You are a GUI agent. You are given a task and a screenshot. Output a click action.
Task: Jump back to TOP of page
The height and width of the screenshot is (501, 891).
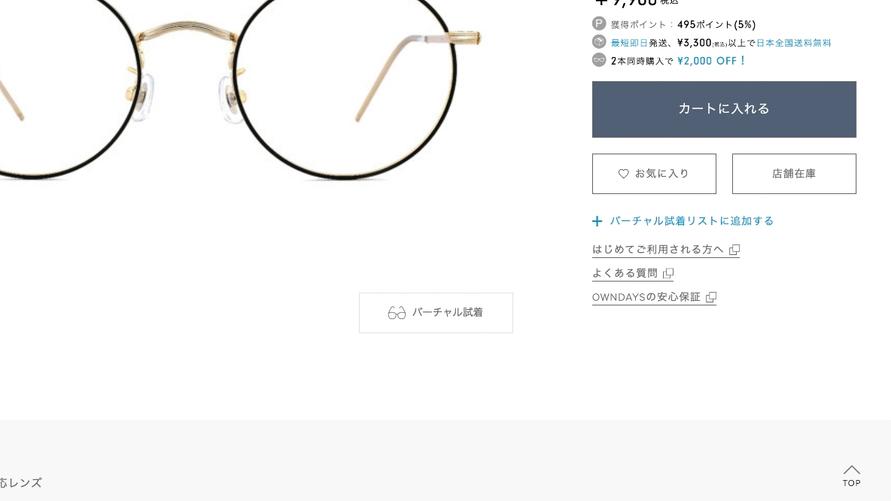click(x=851, y=475)
